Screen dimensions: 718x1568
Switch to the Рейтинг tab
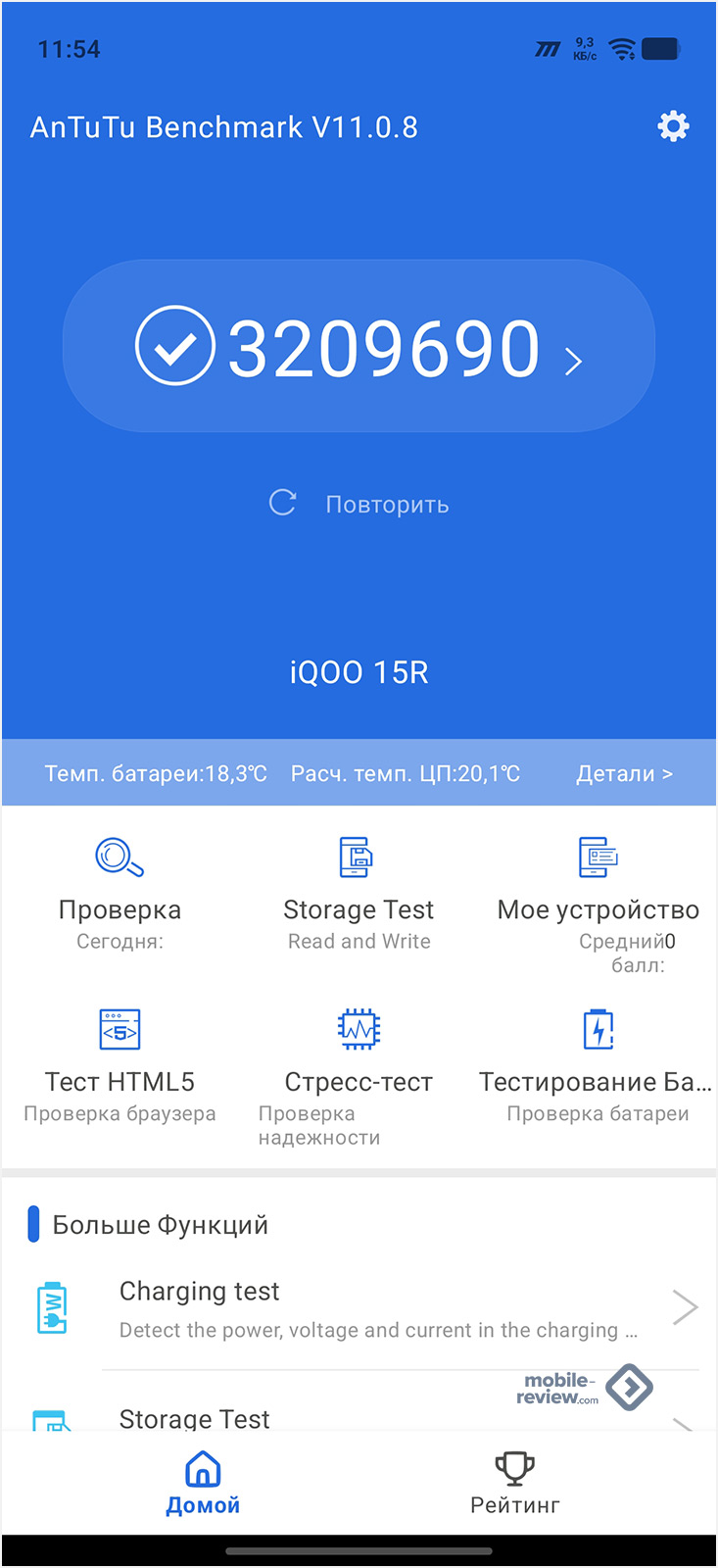(514, 1483)
